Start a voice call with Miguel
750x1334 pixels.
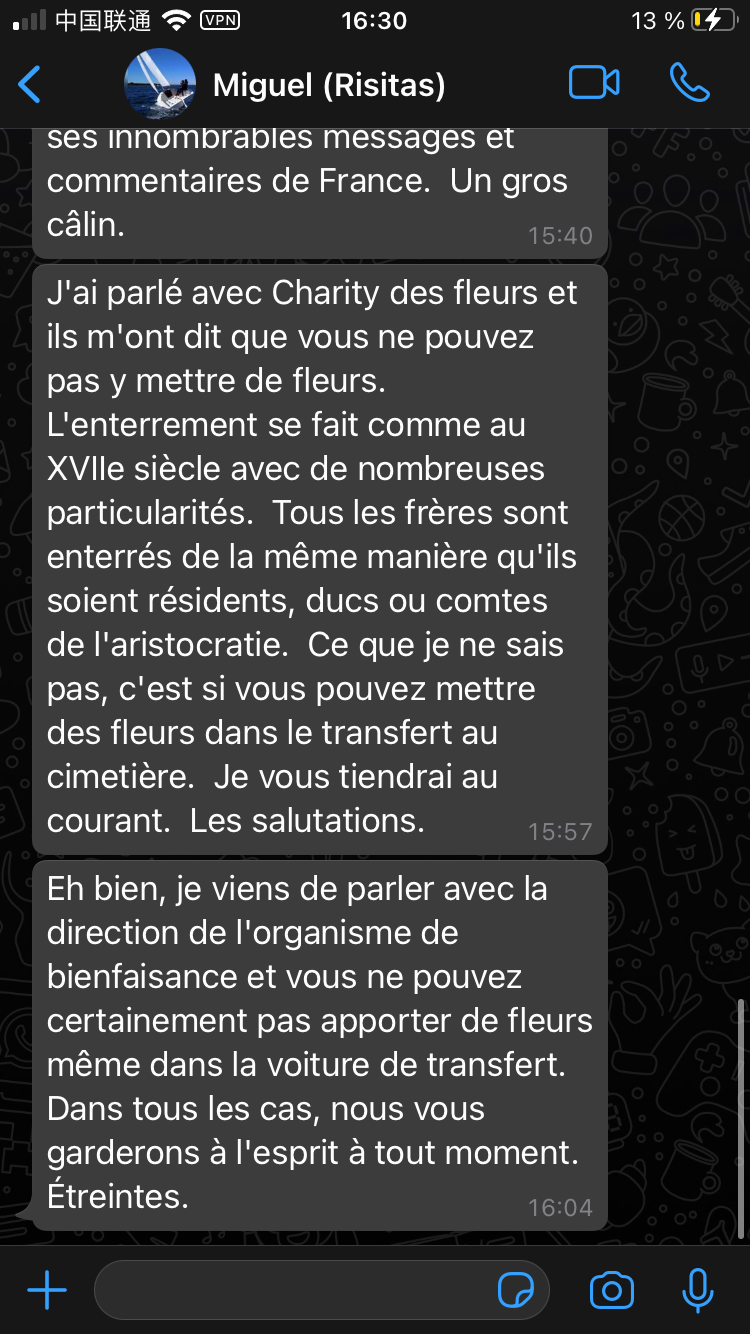pyautogui.click(x=689, y=83)
